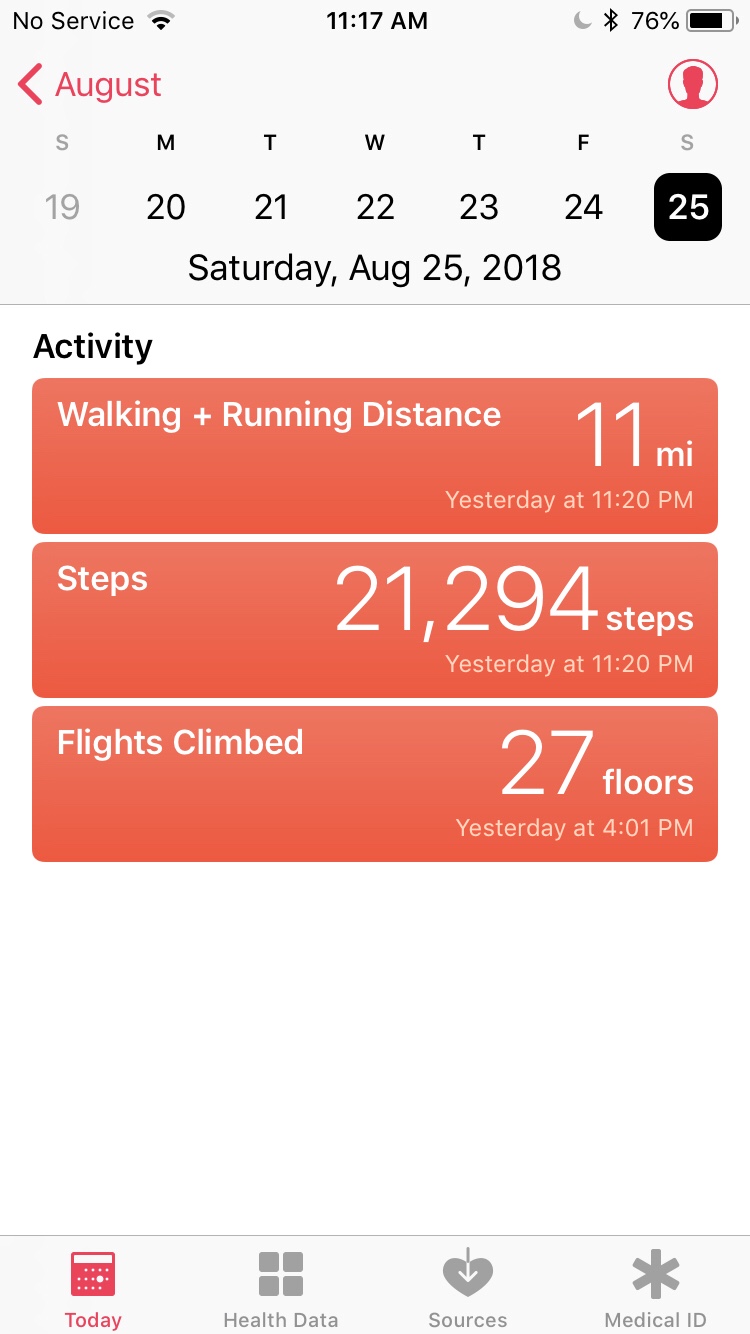Select Friday the 24th on the calendar
The width and height of the screenshot is (750, 1334).
tap(583, 207)
